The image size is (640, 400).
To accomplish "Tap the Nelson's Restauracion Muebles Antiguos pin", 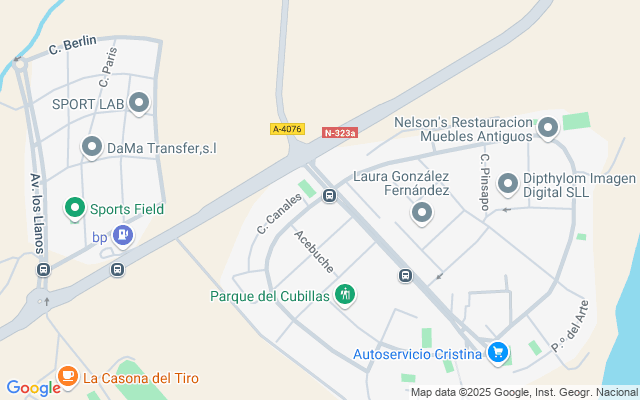I will [547, 127].
